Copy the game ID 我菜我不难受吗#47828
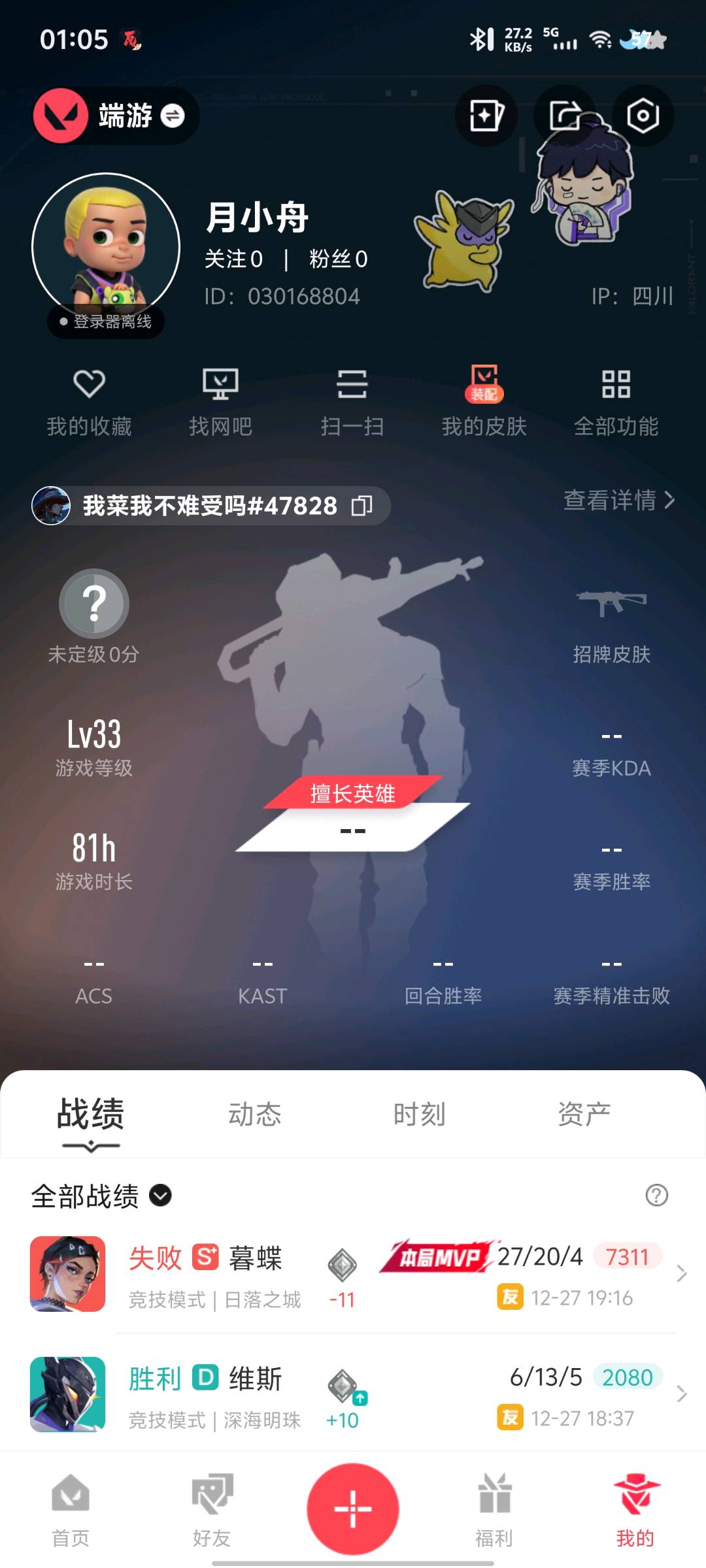706x1568 pixels. (x=362, y=506)
